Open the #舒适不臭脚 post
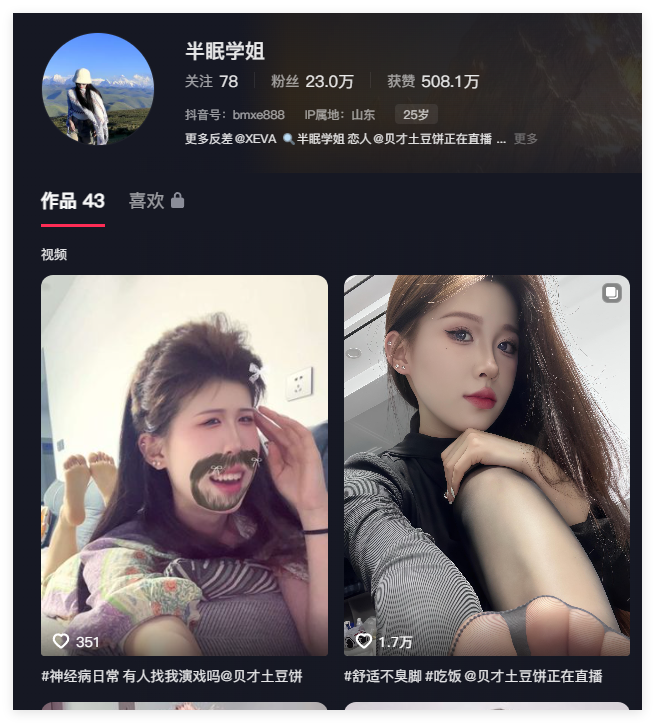Screen dimensions: 655x723 (487, 465)
